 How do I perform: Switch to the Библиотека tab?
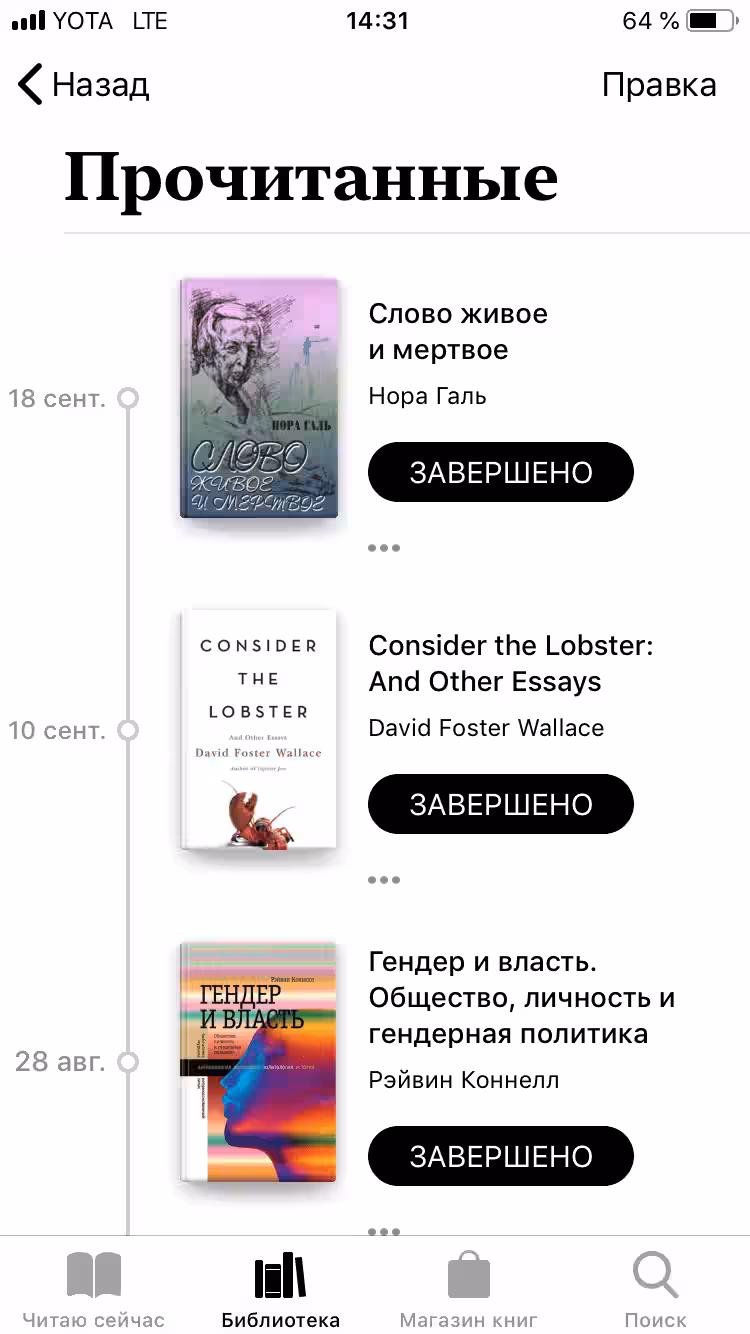click(280, 1290)
